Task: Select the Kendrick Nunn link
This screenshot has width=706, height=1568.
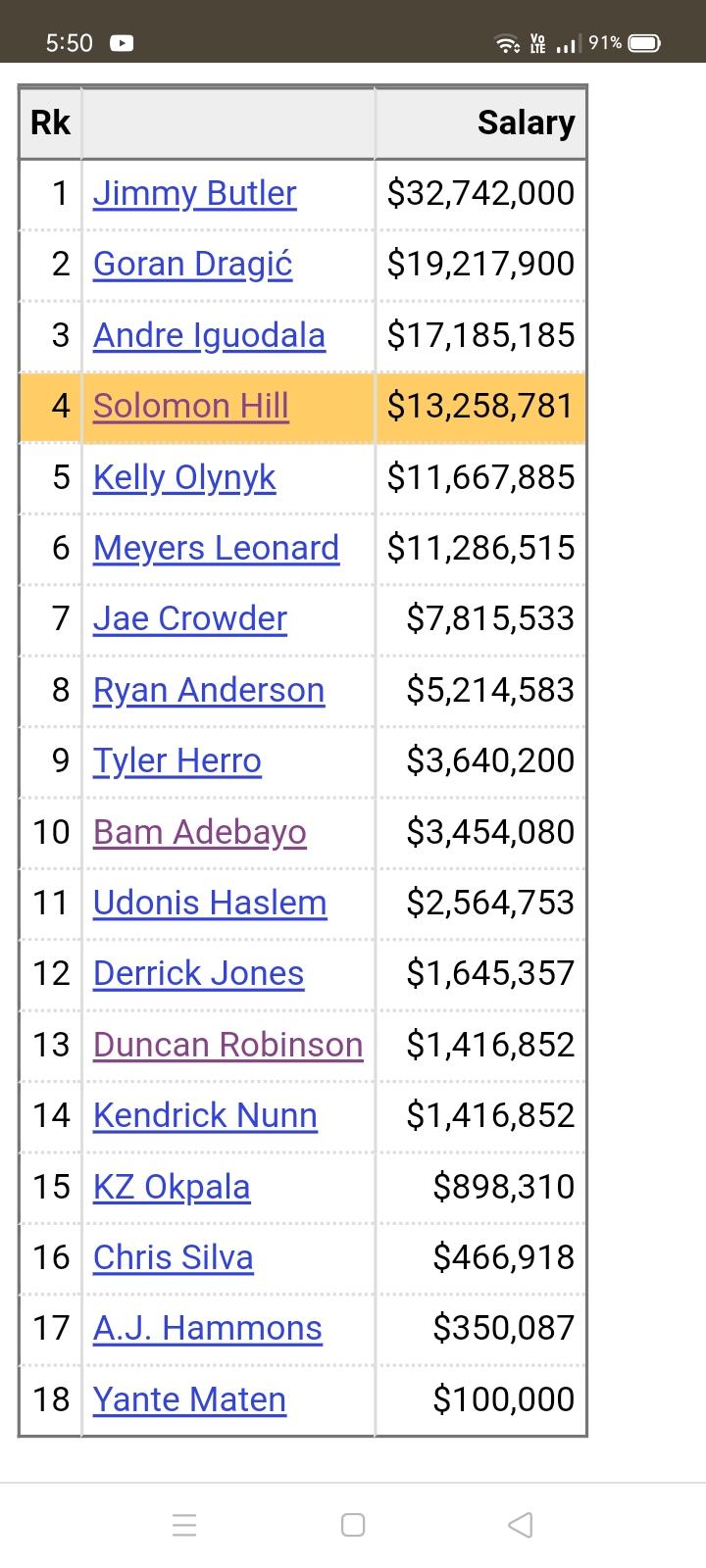Action: tap(205, 1115)
